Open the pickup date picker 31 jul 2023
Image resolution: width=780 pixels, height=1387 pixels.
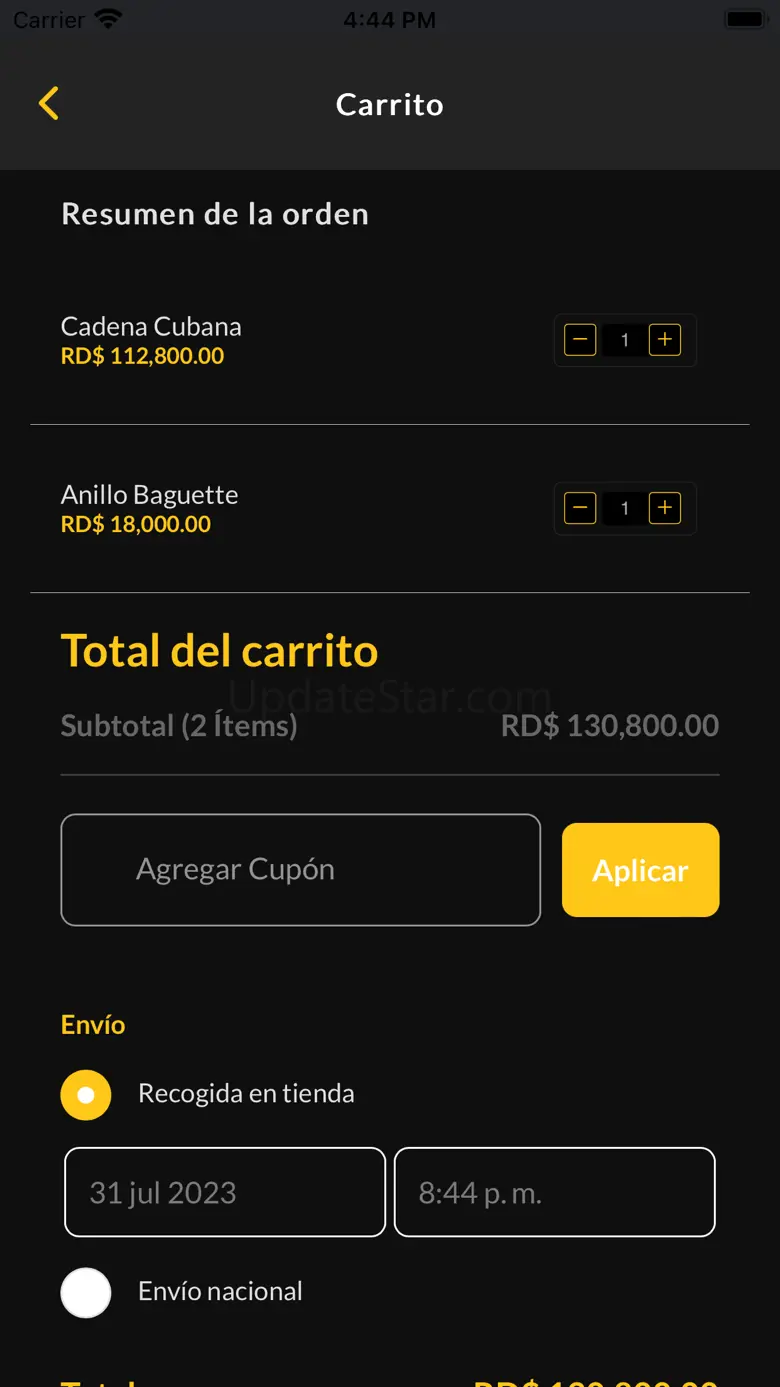pos(225,1192)
